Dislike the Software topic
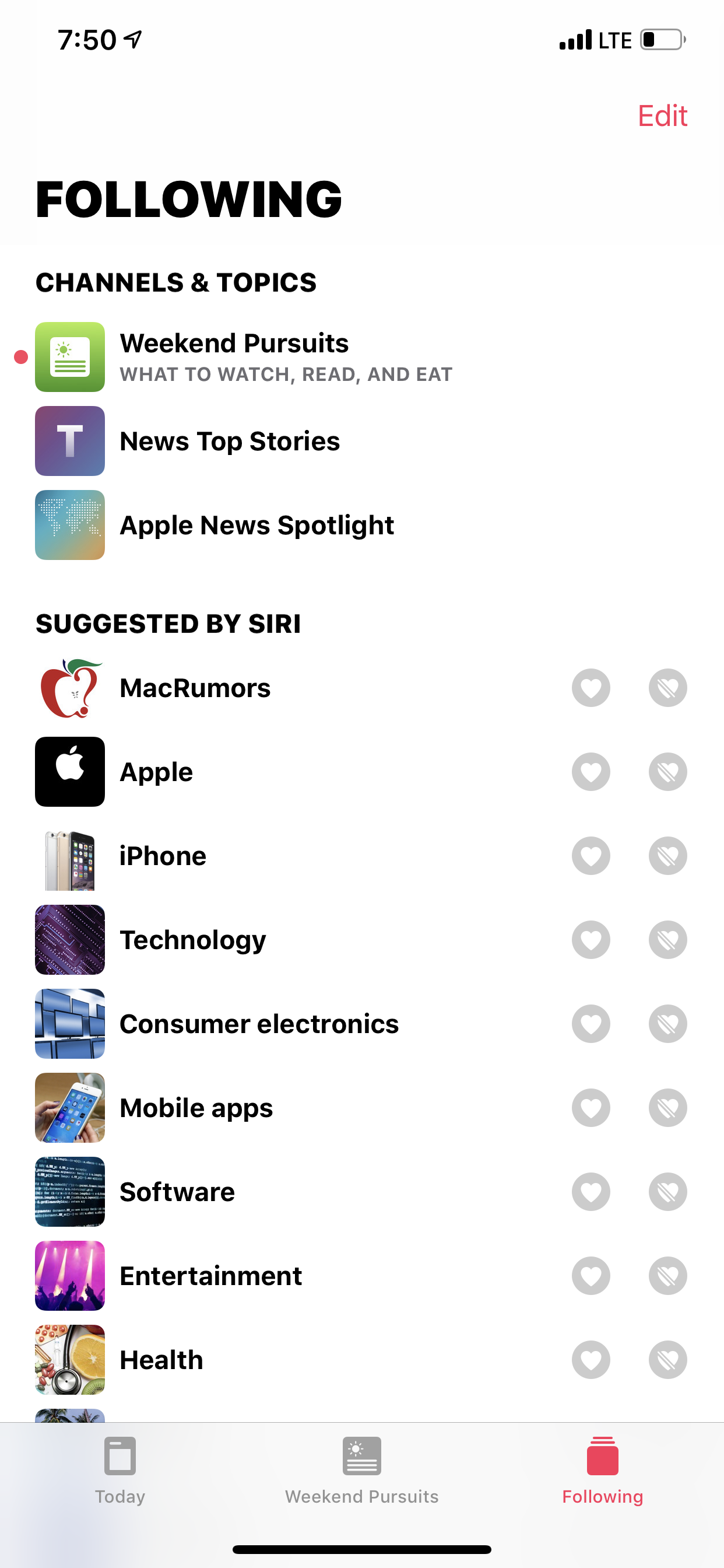The width and height of the screenshot is (724, 1568). [x=667, y=1192]
